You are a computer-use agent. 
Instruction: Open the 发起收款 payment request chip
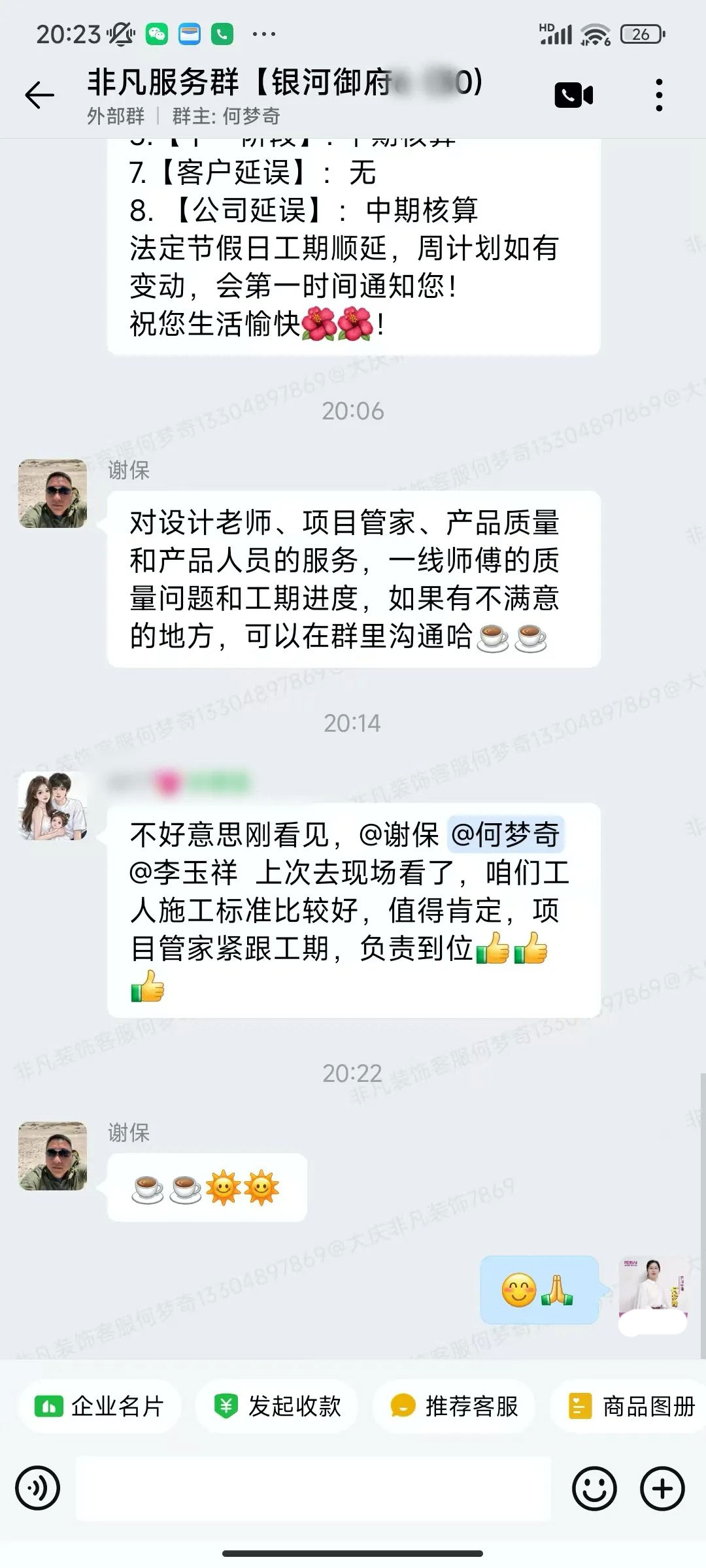pos(277,1406)
